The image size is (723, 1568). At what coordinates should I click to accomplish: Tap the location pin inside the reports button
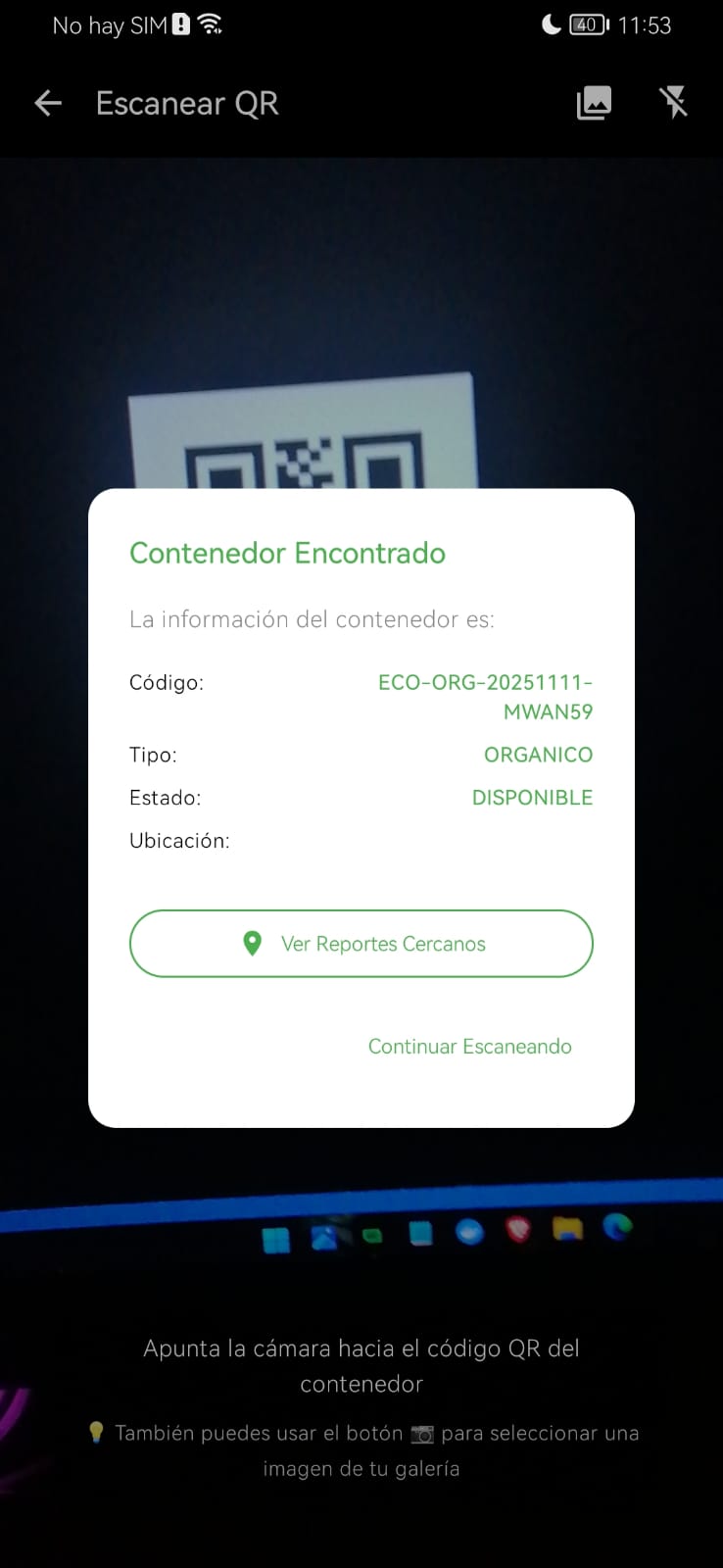[253, 943]
